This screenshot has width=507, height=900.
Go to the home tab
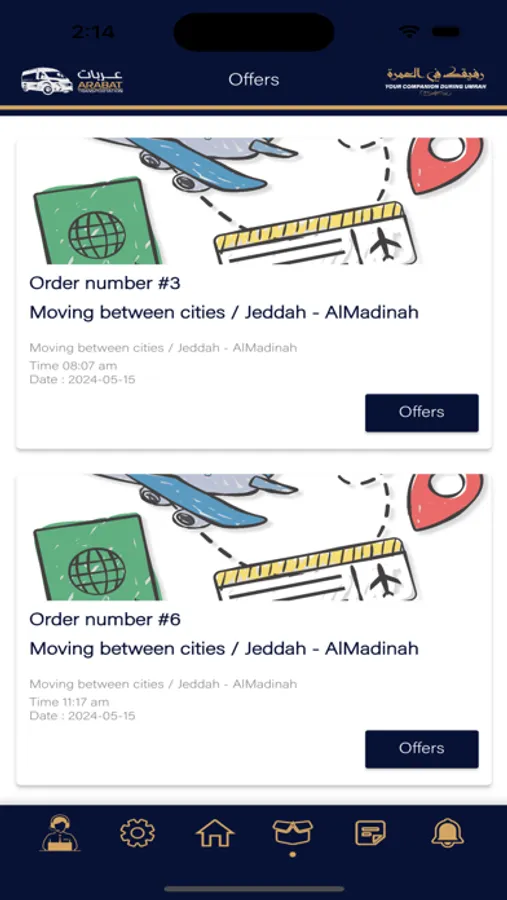(x=215, y=833)
